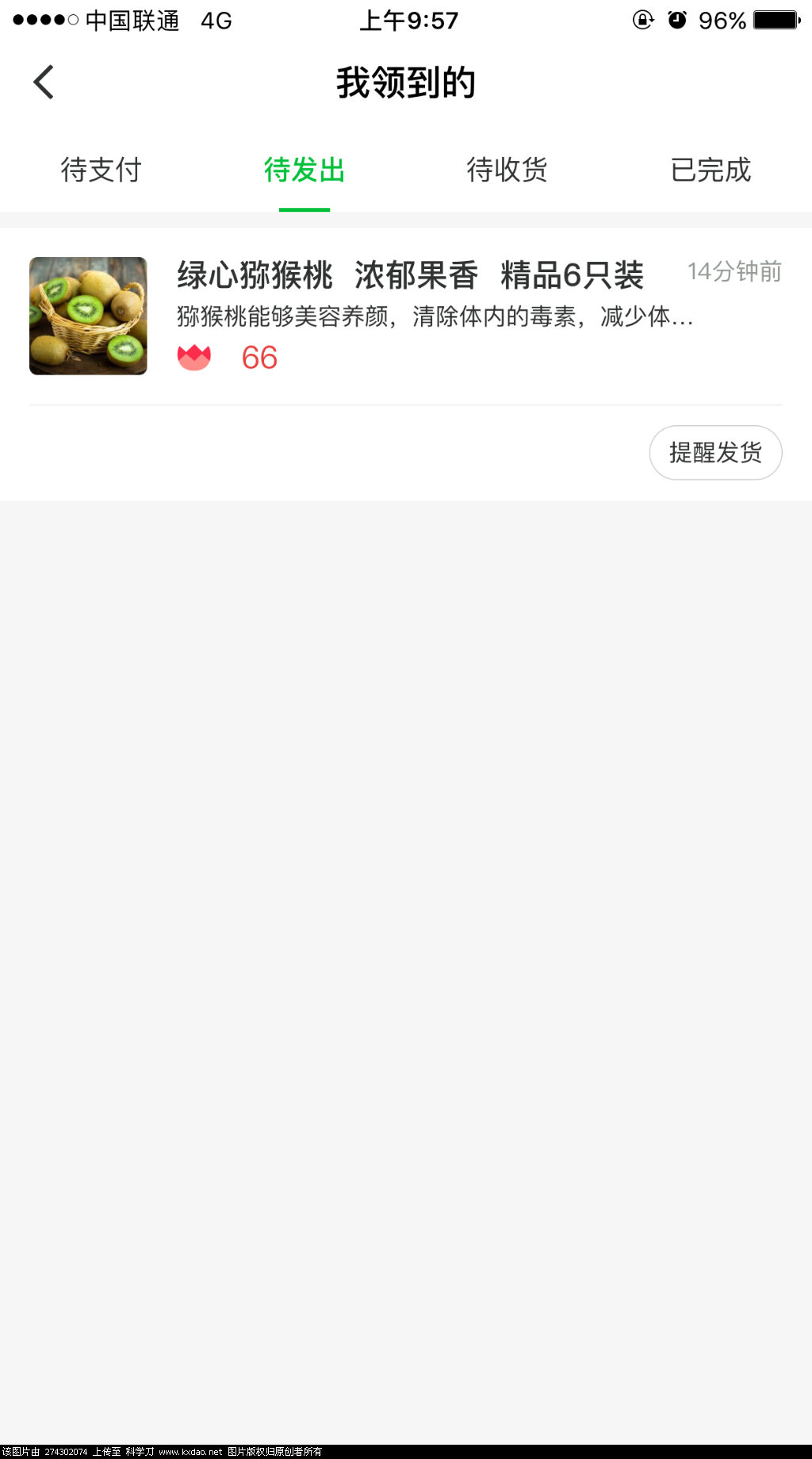812x1459 pixels.
Task: Tap the 提醒发货 button
Action: click(x=715, y=453)
